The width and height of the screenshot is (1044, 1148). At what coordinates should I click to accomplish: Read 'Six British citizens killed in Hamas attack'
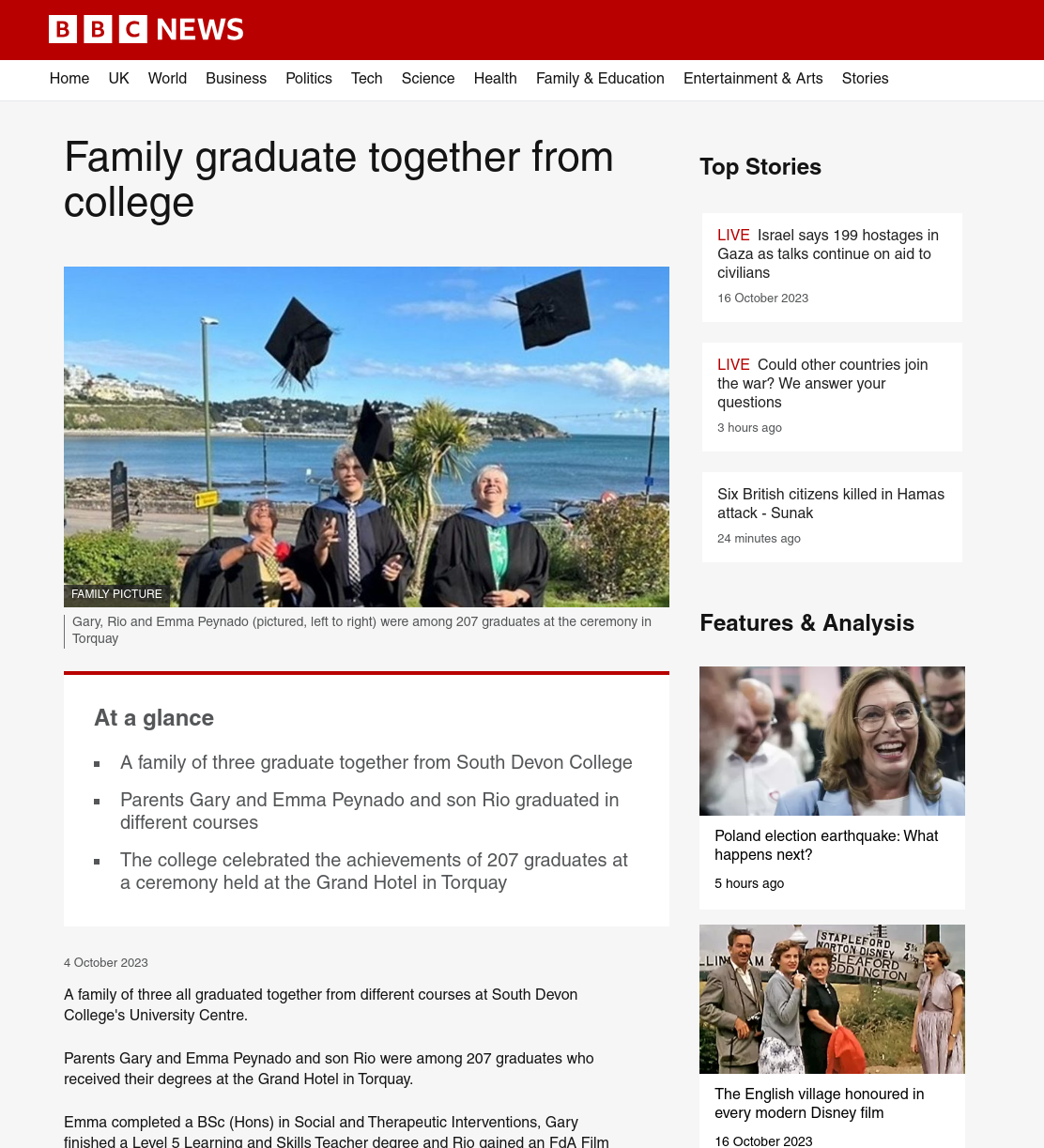tap(831, 503)
